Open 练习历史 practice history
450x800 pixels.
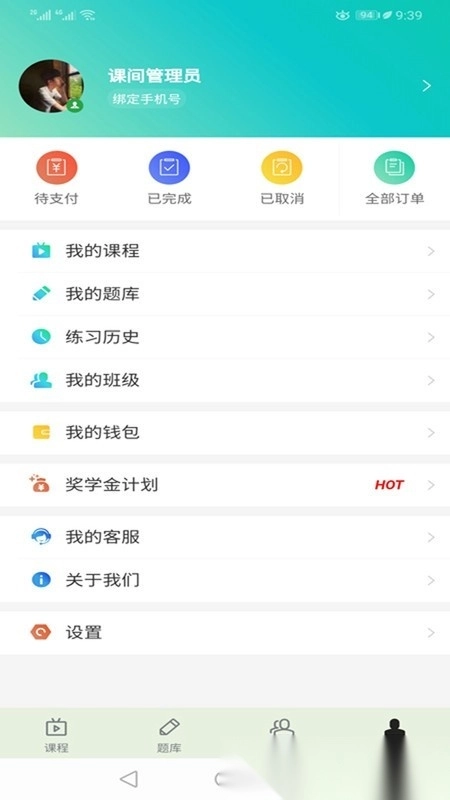click(x=225, y=337)
